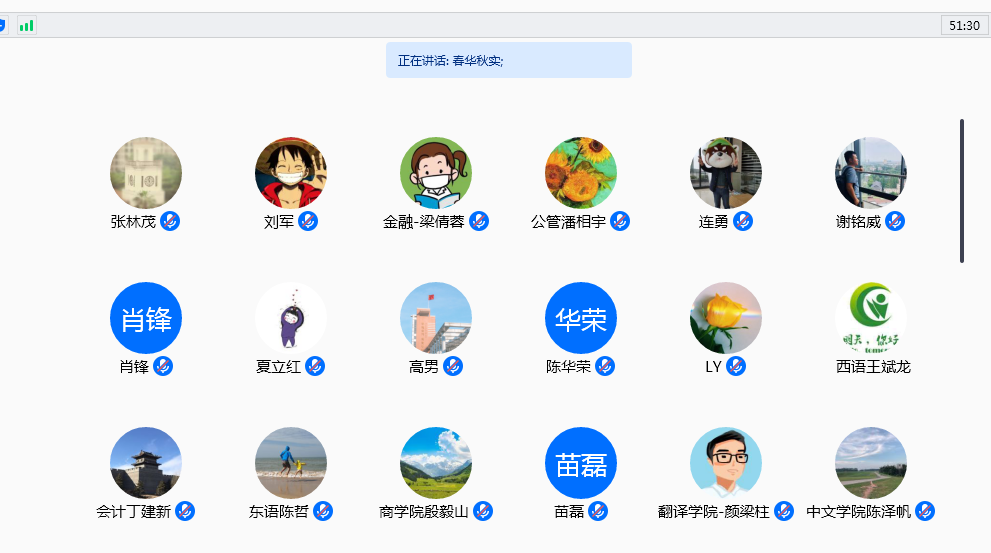Open participant 张林茂's avatar
This screenshot has height=553, width=991.
coord(146,173)
